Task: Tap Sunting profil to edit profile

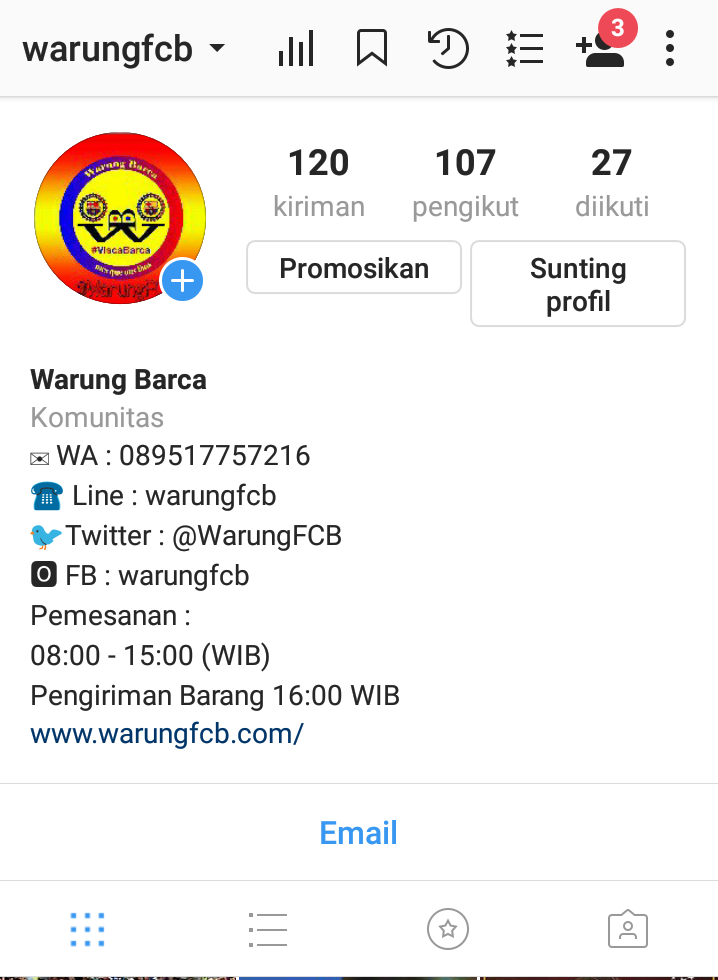Action: coord(578,284)
